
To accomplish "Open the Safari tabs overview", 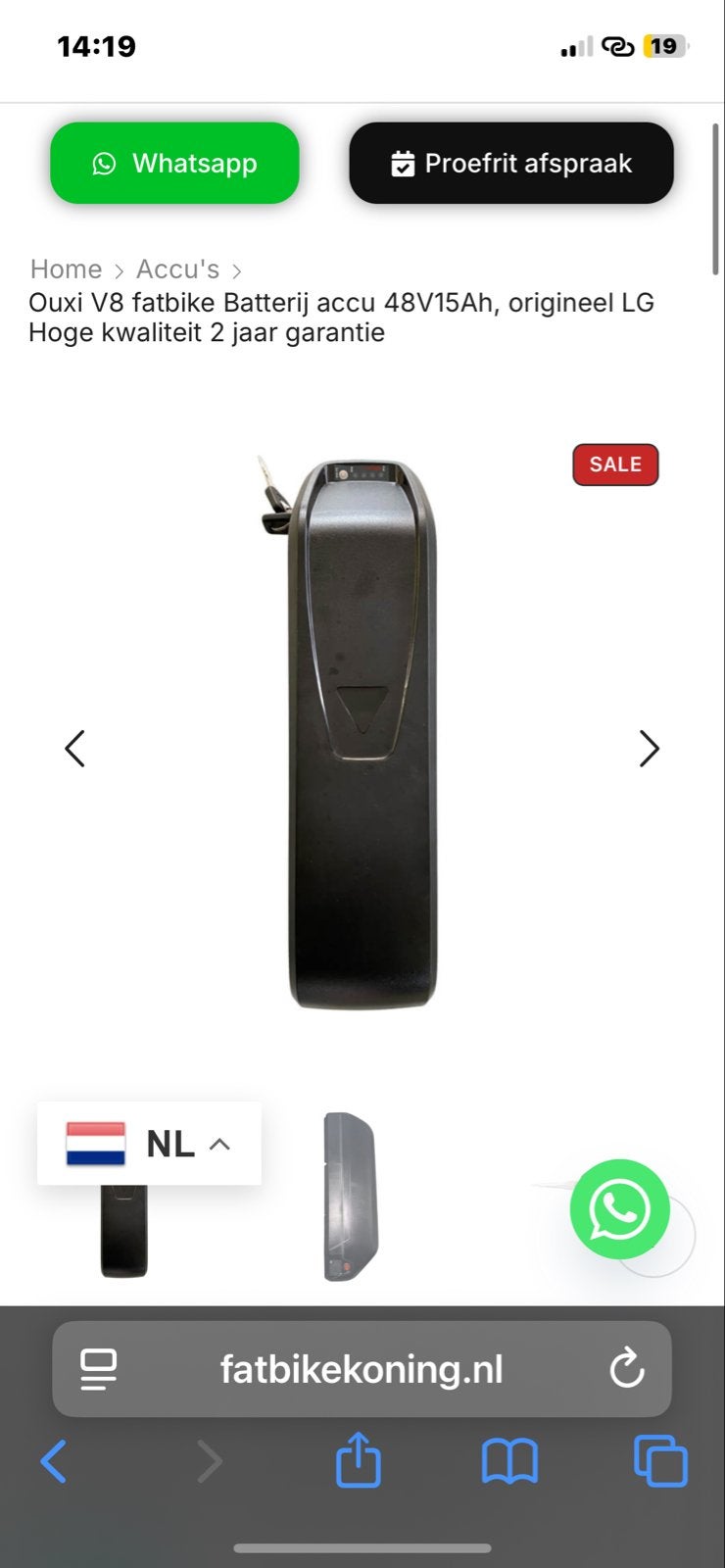I will tap(660, 1461).
